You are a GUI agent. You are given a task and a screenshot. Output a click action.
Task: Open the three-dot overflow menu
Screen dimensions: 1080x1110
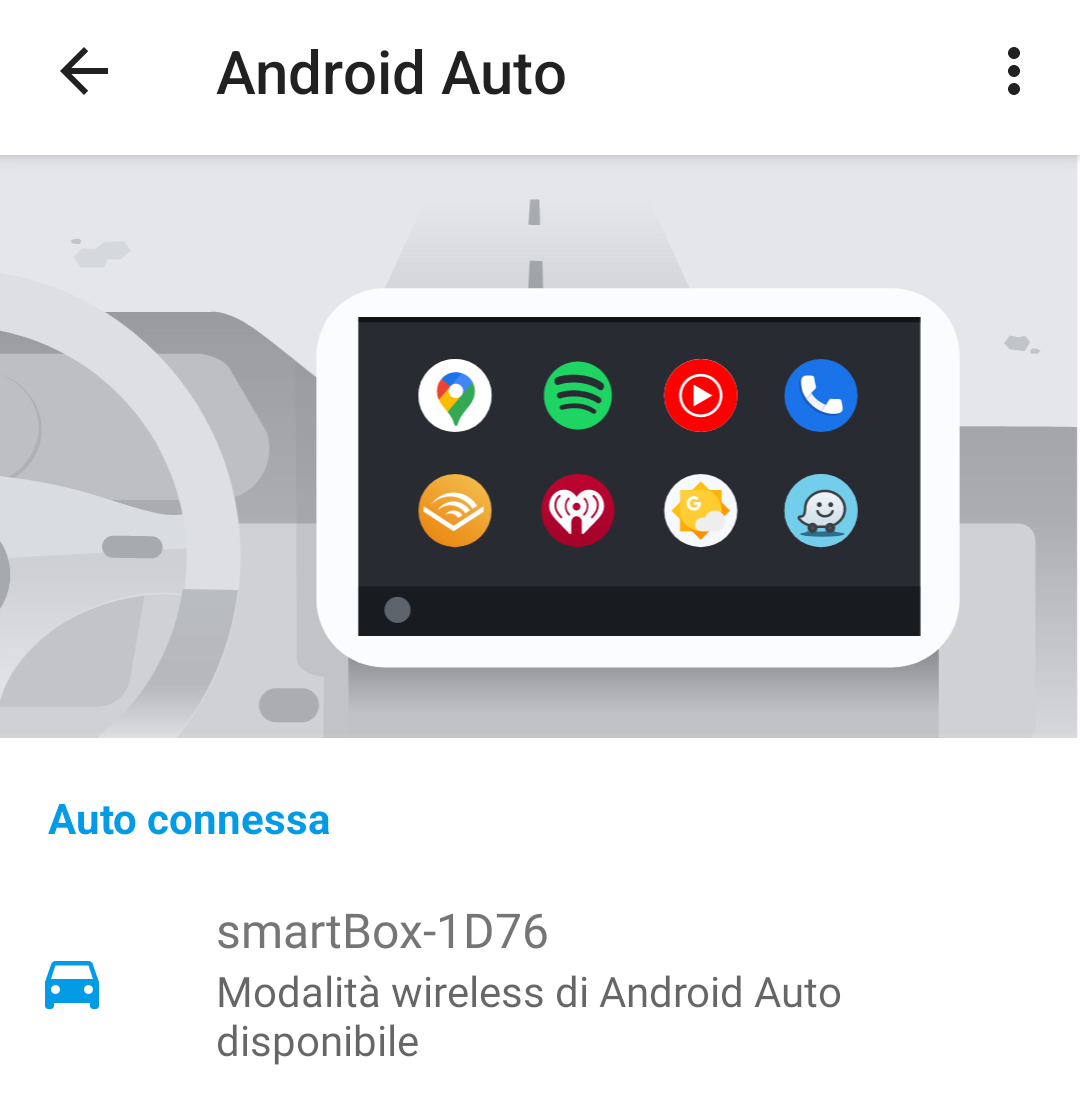(x=1013, y=72)
